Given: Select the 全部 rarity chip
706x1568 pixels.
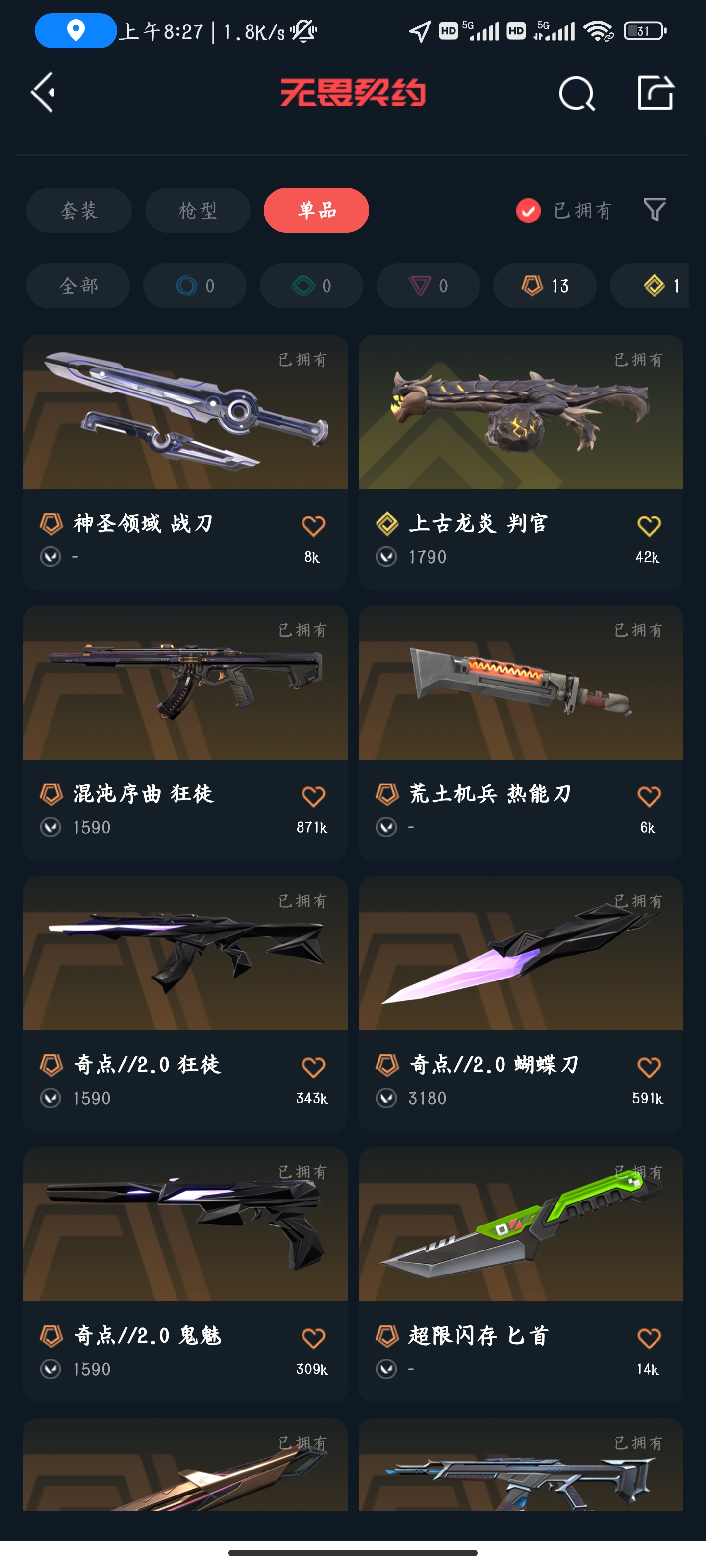Looking at the screenshot, I should (78, 286).
